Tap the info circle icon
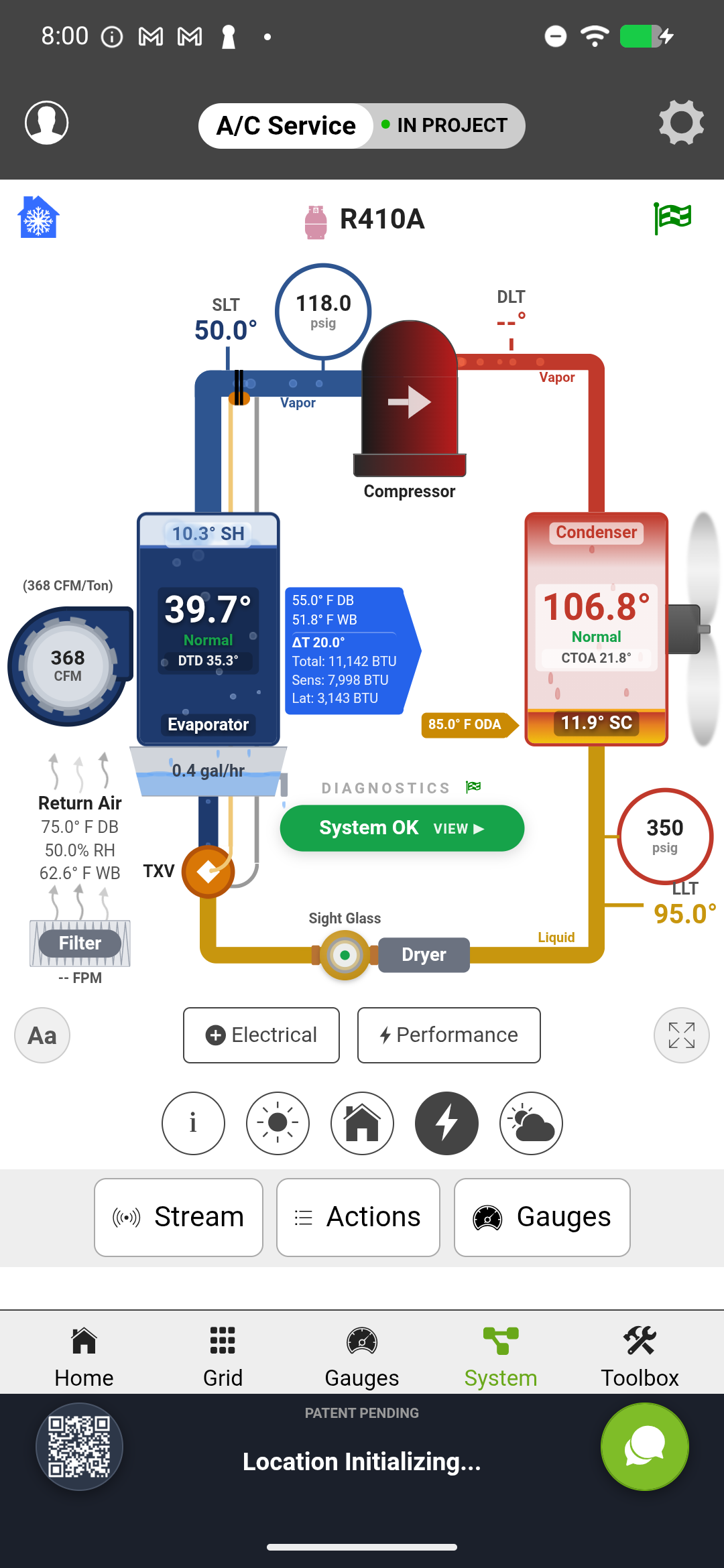The height and width of the screenshot is (1568, 724). [193, 1123]
